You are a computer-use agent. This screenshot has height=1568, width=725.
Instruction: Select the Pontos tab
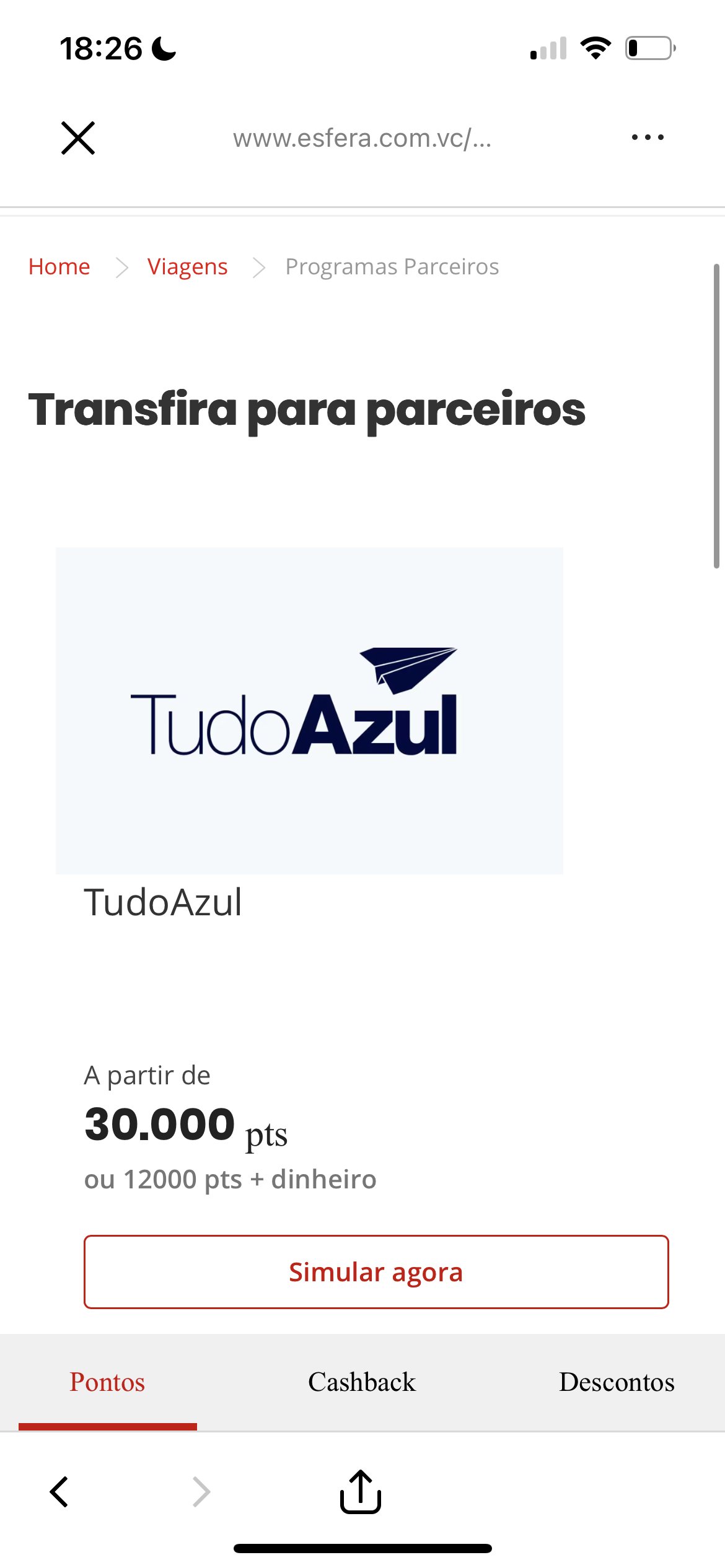tap(107, 1382)
